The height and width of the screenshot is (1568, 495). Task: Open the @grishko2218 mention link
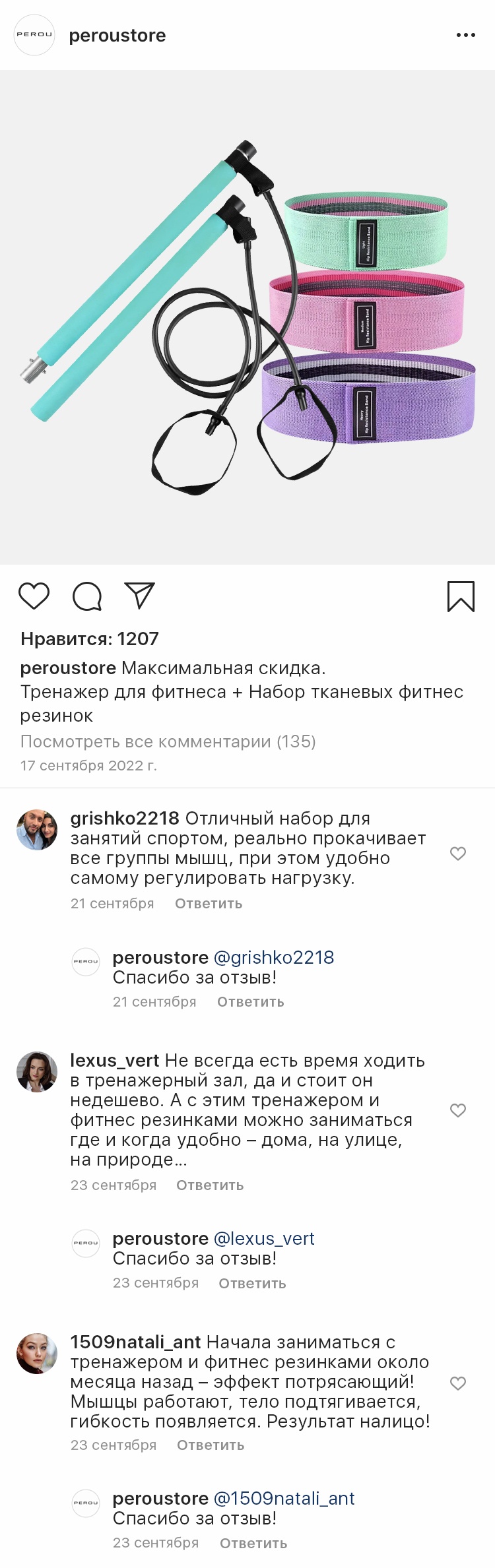click(274, 957)
